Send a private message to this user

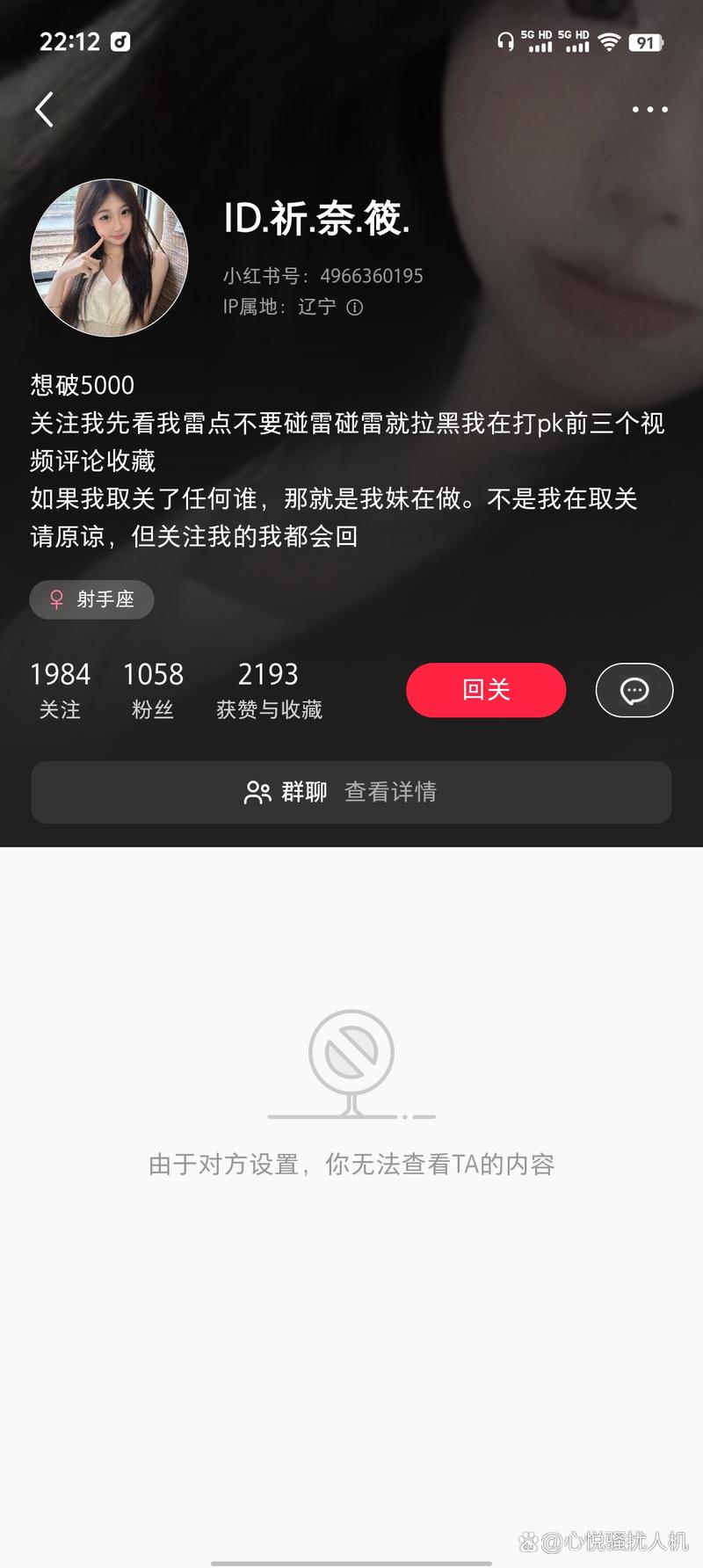634,690
